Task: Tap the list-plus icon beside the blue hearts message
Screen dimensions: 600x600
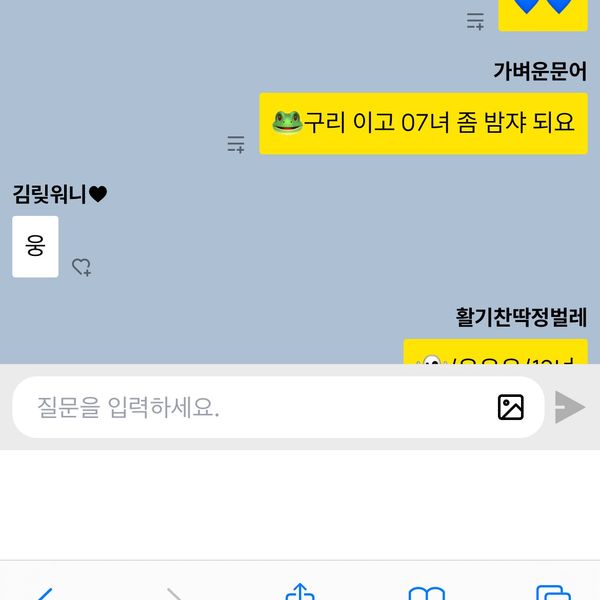Action: coord(476,20)
